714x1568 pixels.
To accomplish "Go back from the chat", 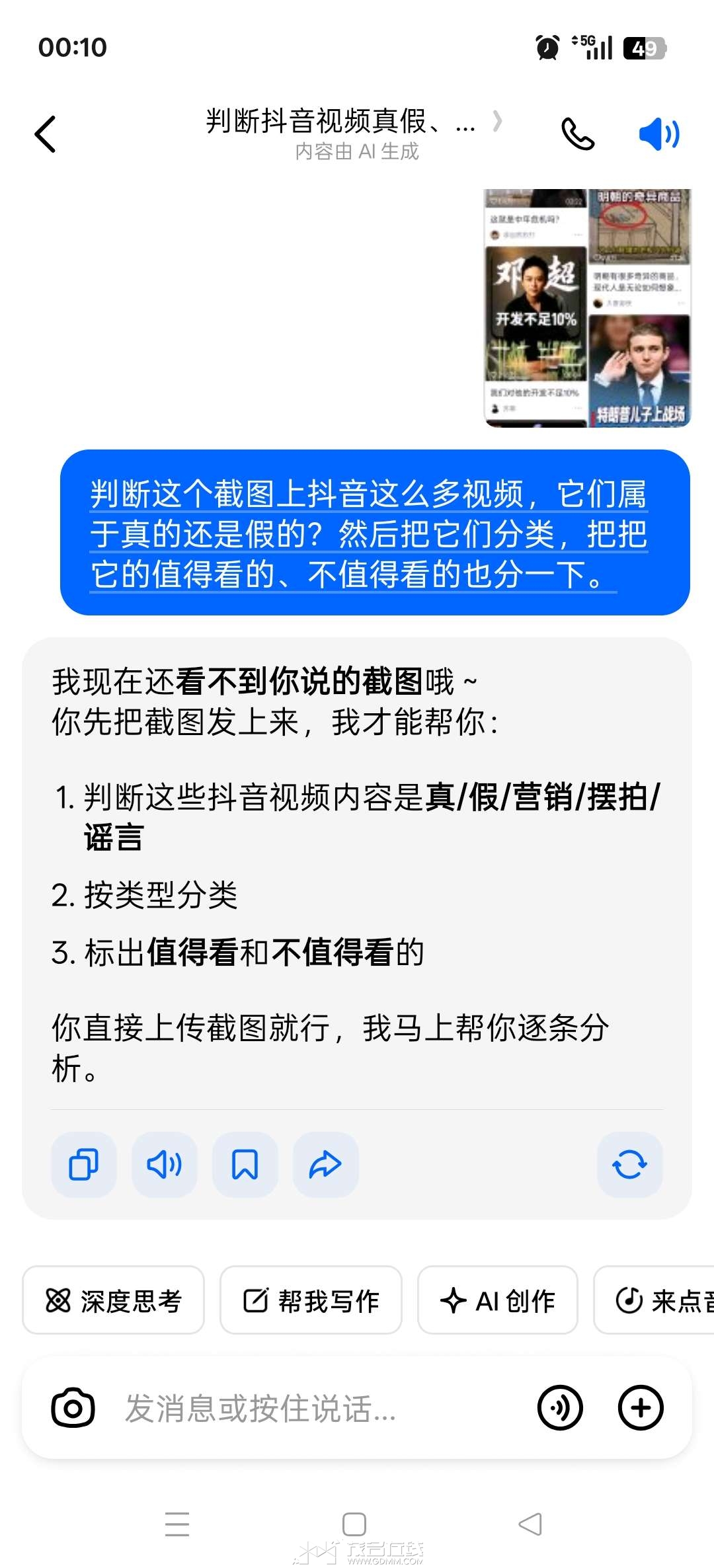I will coord(45,134).
